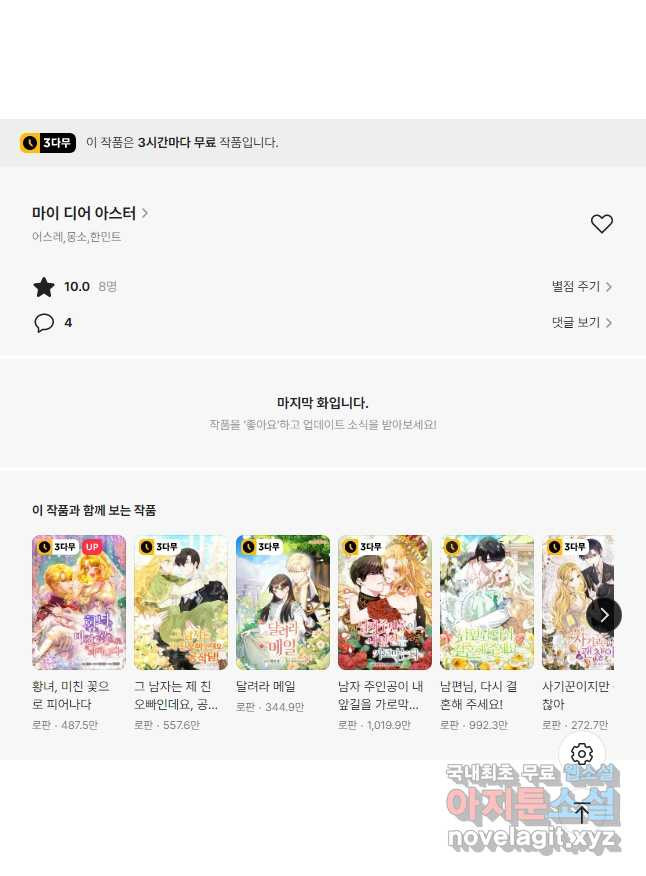Viewport: 646px width, 876px height.
Task: Open 달려라 메일 thumbnail
Action: 283,602
